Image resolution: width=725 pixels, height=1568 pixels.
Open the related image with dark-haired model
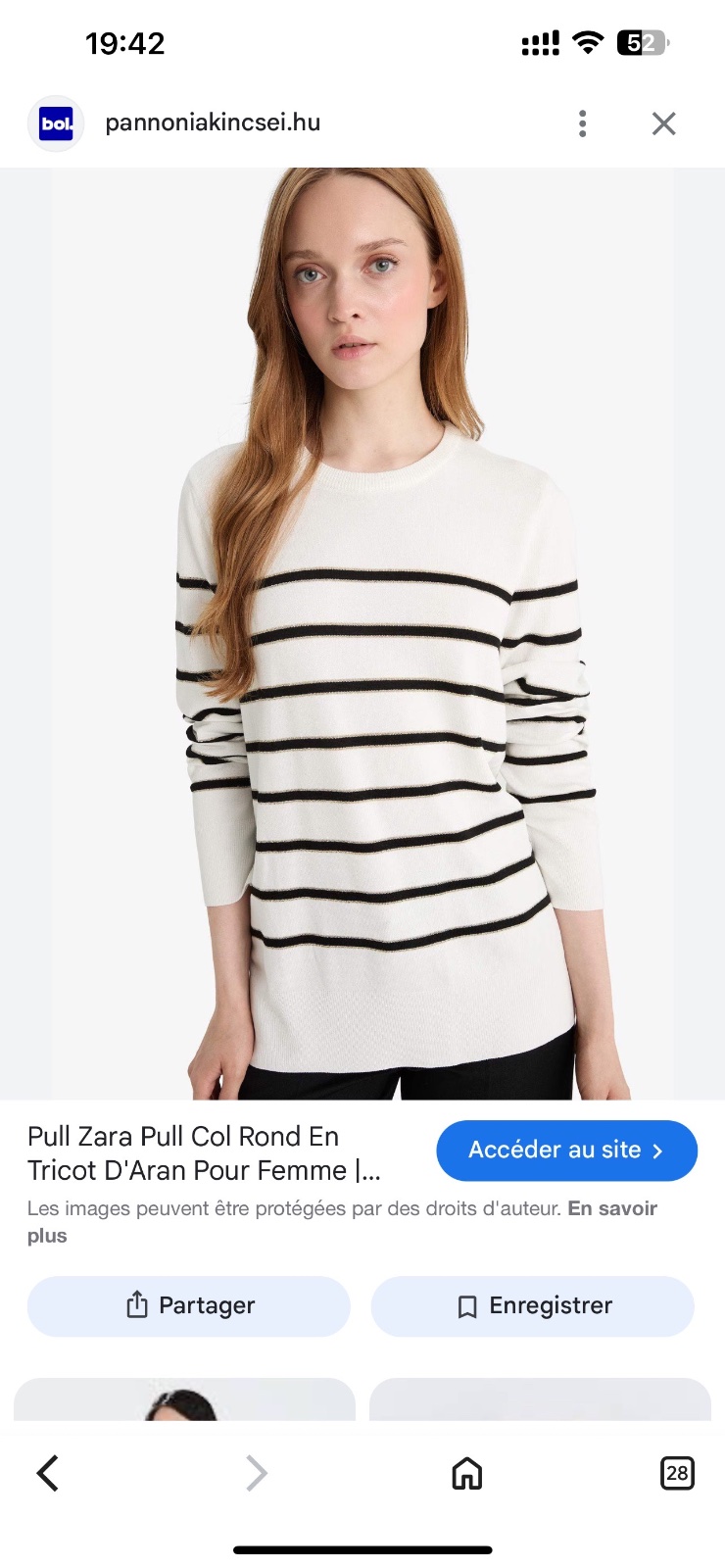pos(184,1399)
